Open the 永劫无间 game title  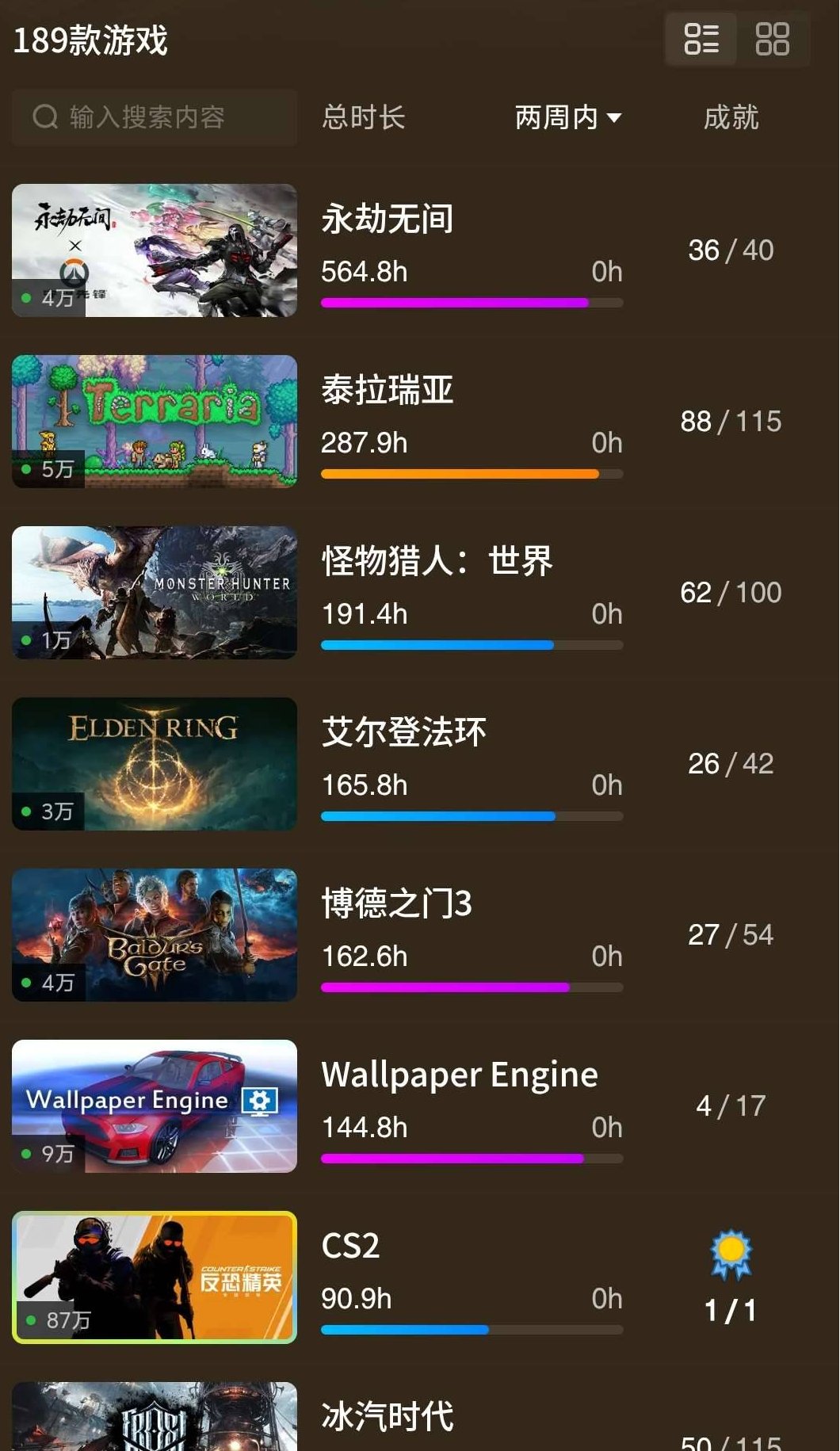387,220
